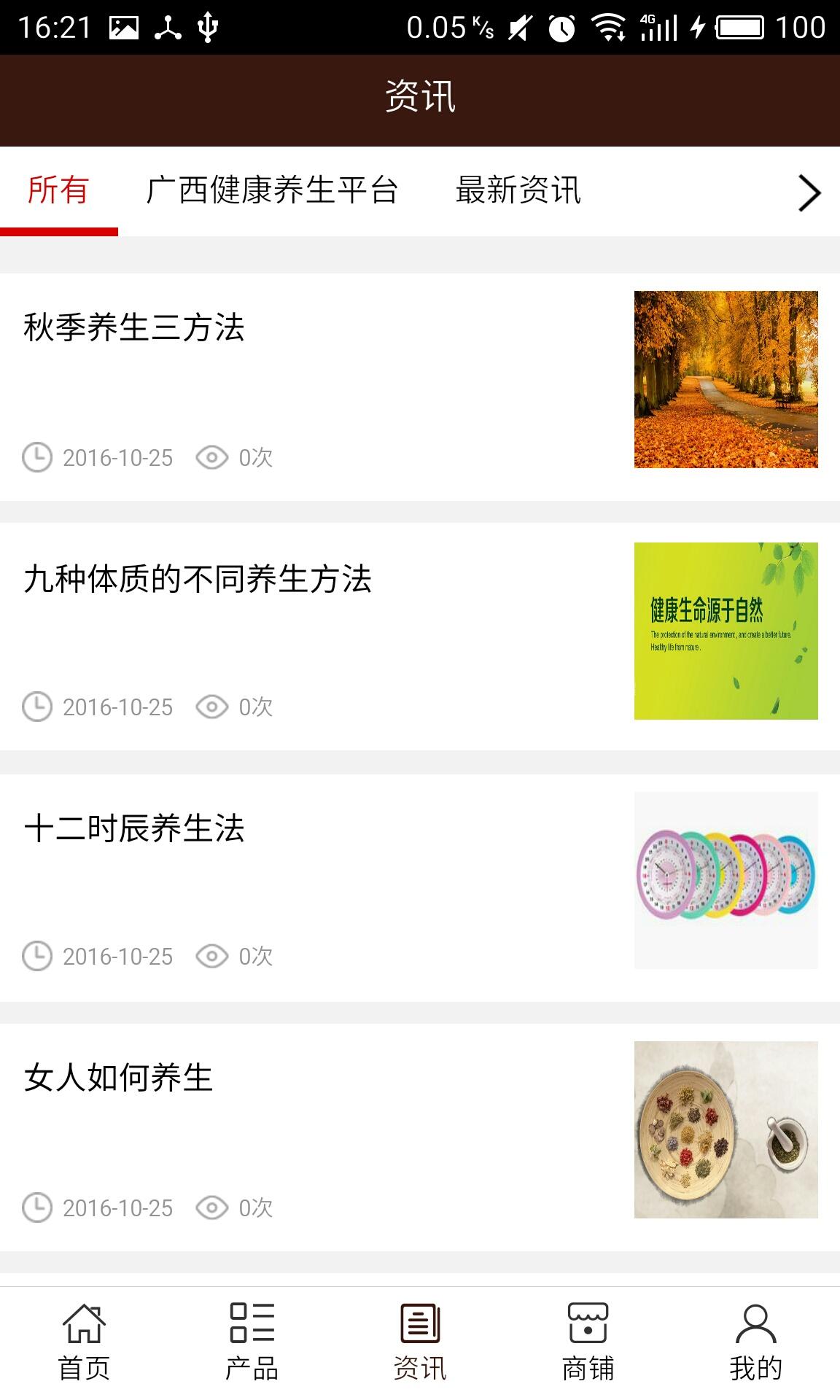
Task: Open the 产品 products tab
Action: 252,1342
